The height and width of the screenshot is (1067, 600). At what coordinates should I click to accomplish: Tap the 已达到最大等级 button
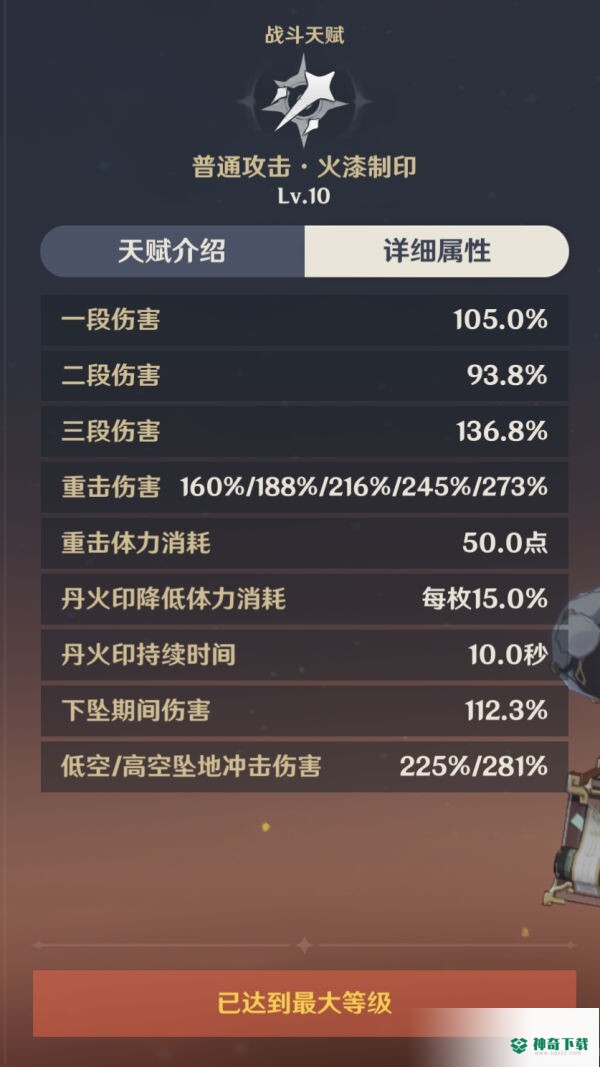point(304,1003)
